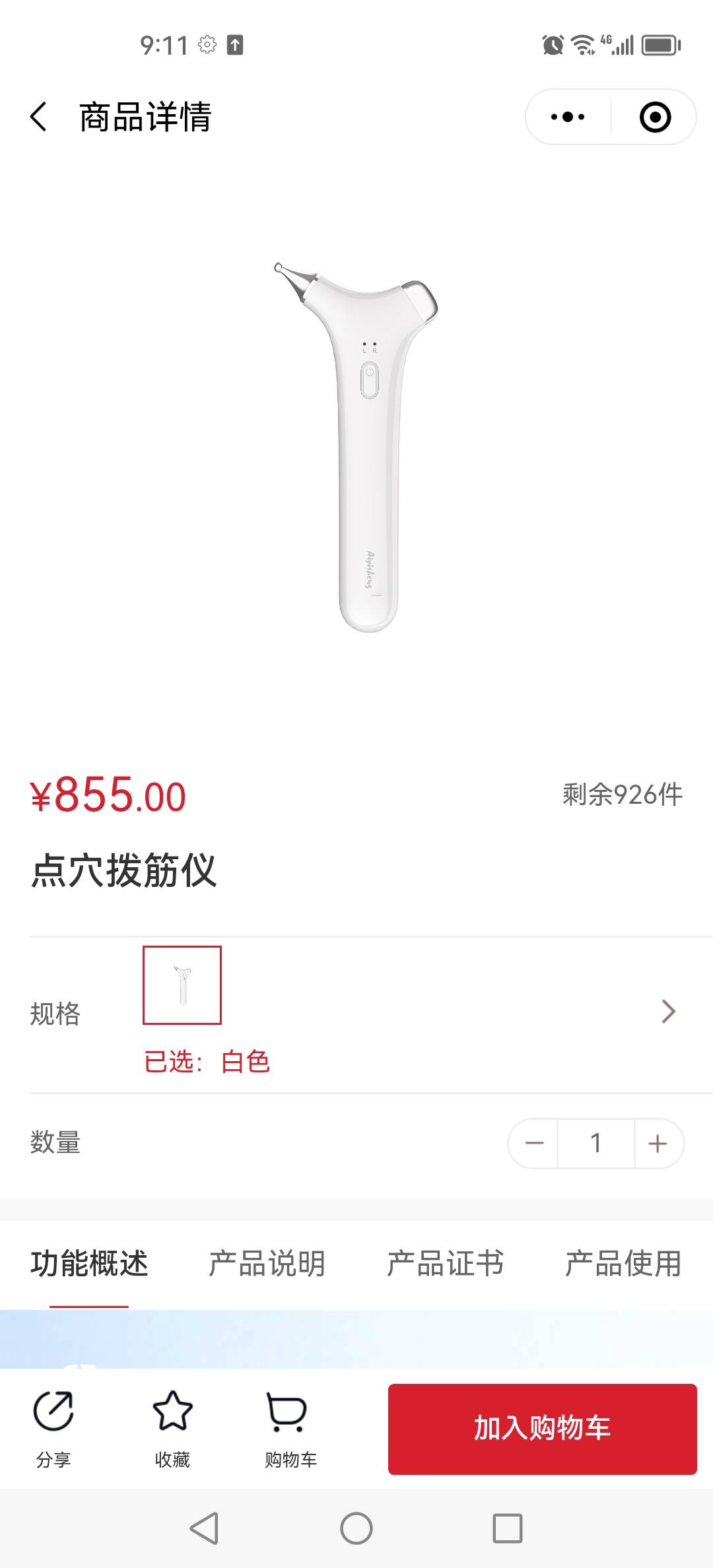View the 产品使用 tab
The image size is (713, 1568).
623,1264
